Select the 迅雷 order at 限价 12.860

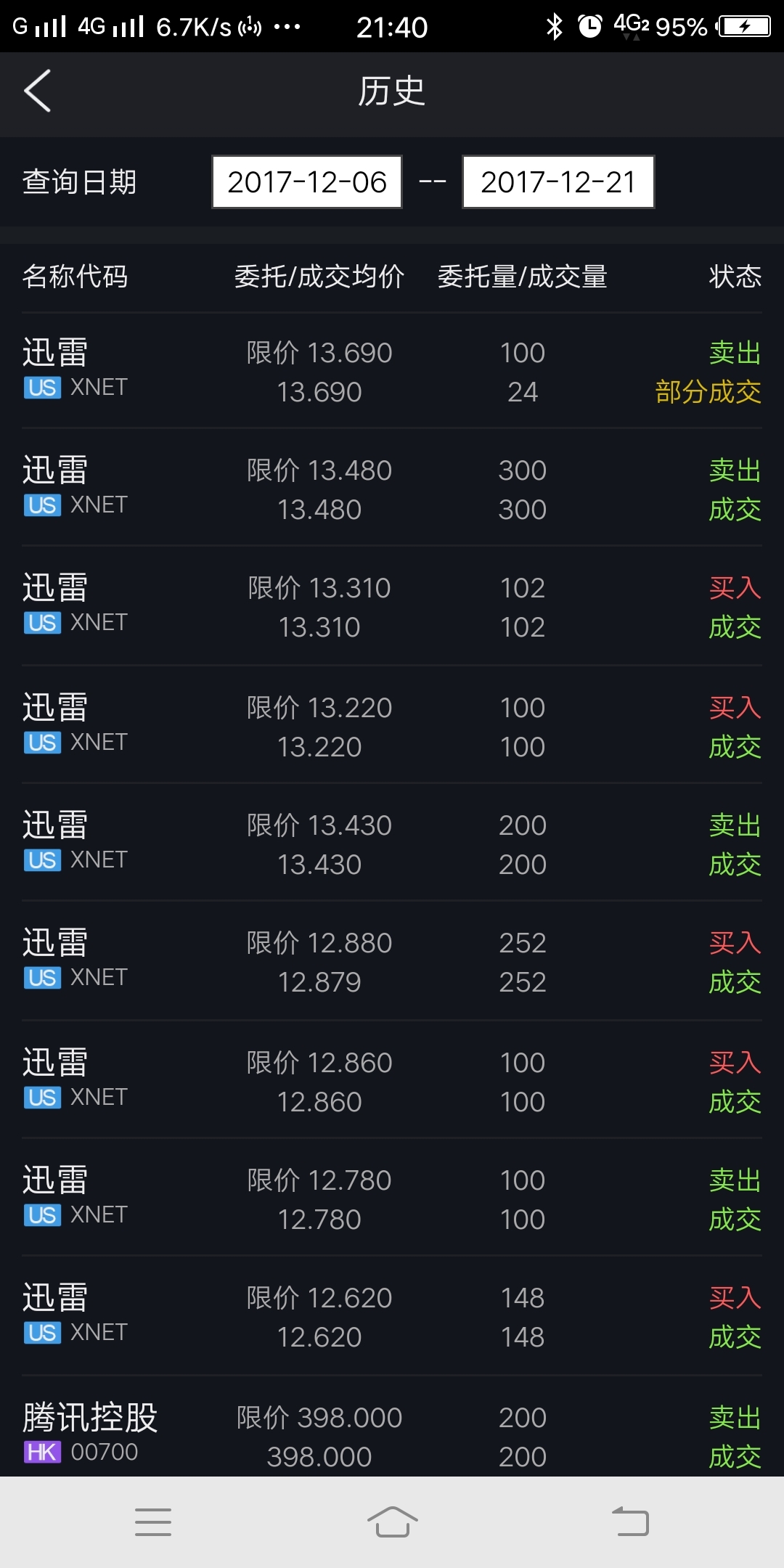392,1080
